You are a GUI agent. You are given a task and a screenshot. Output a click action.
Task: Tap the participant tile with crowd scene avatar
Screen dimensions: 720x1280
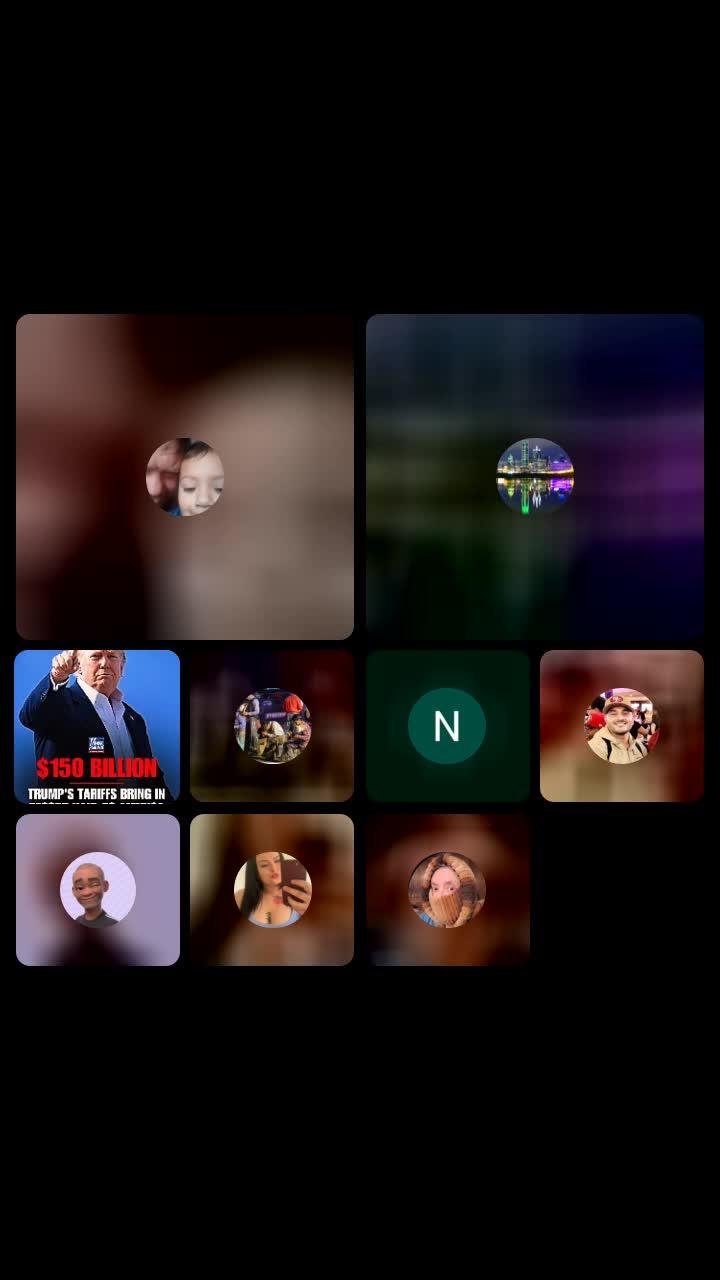coord(272,726)
